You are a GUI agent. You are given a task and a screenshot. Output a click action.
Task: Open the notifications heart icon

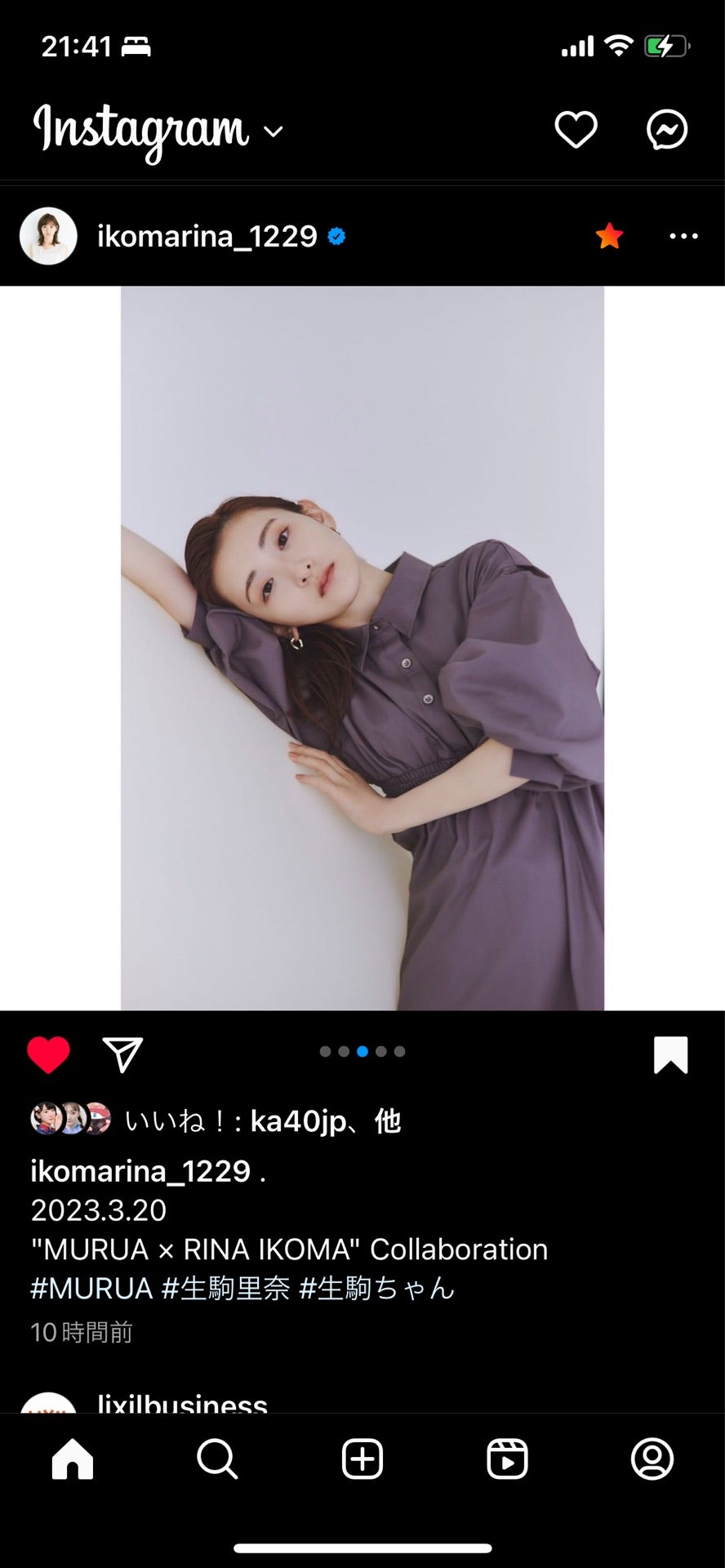(x=576, y=130)
